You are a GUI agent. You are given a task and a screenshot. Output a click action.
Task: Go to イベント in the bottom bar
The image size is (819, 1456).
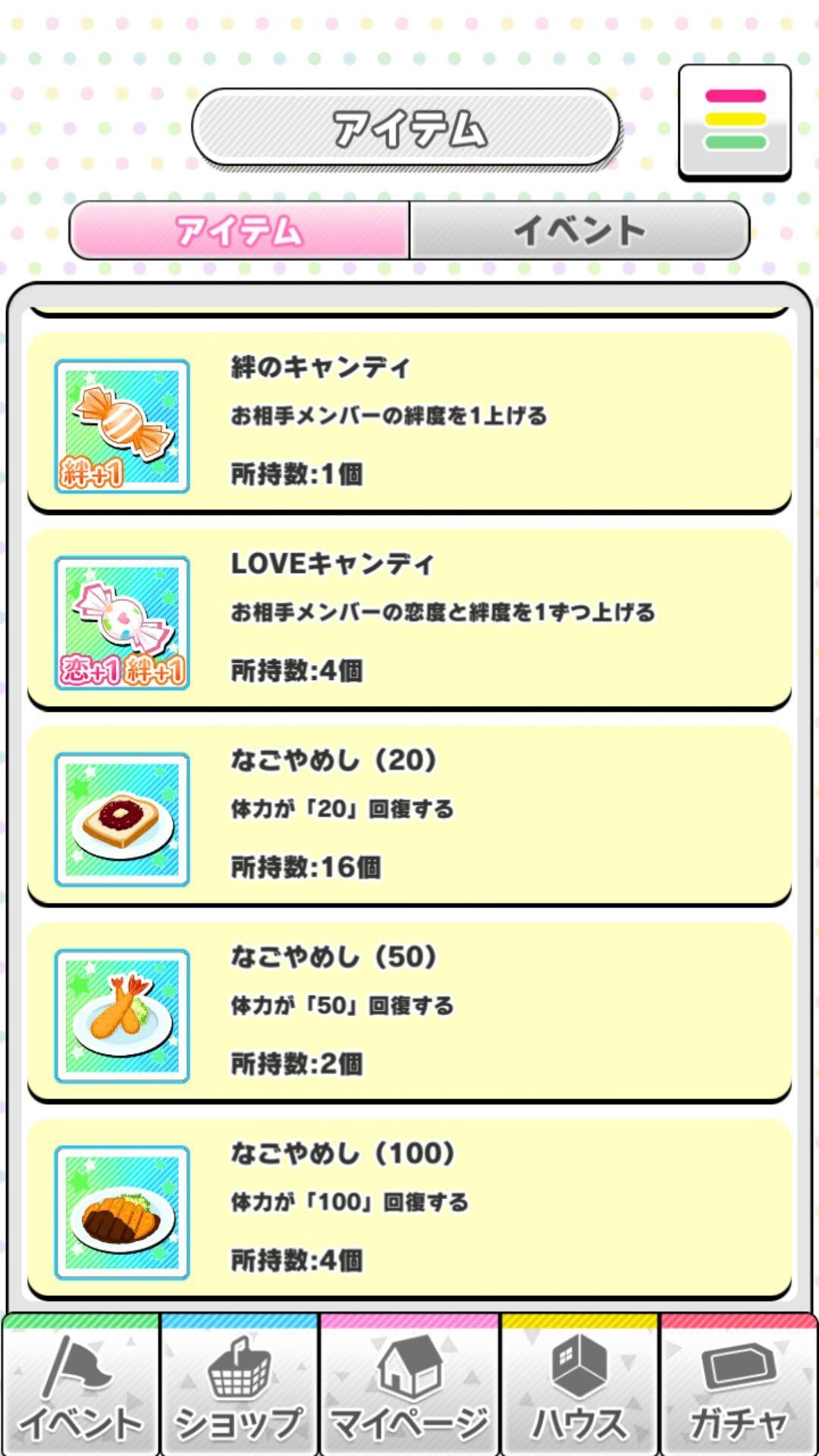pos(80,1386)
